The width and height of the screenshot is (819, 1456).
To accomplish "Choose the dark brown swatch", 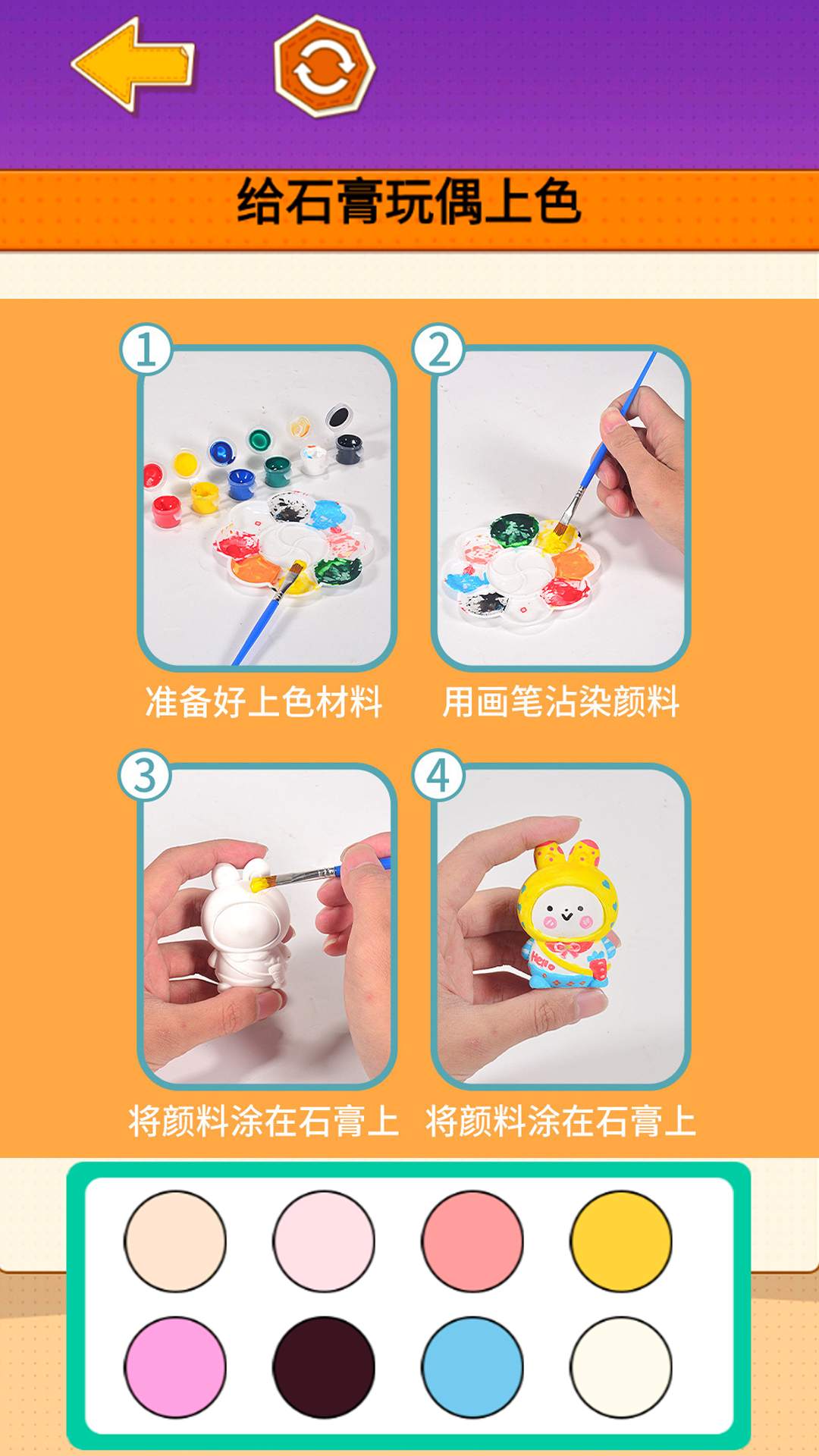I will [x=324, y=1367].
